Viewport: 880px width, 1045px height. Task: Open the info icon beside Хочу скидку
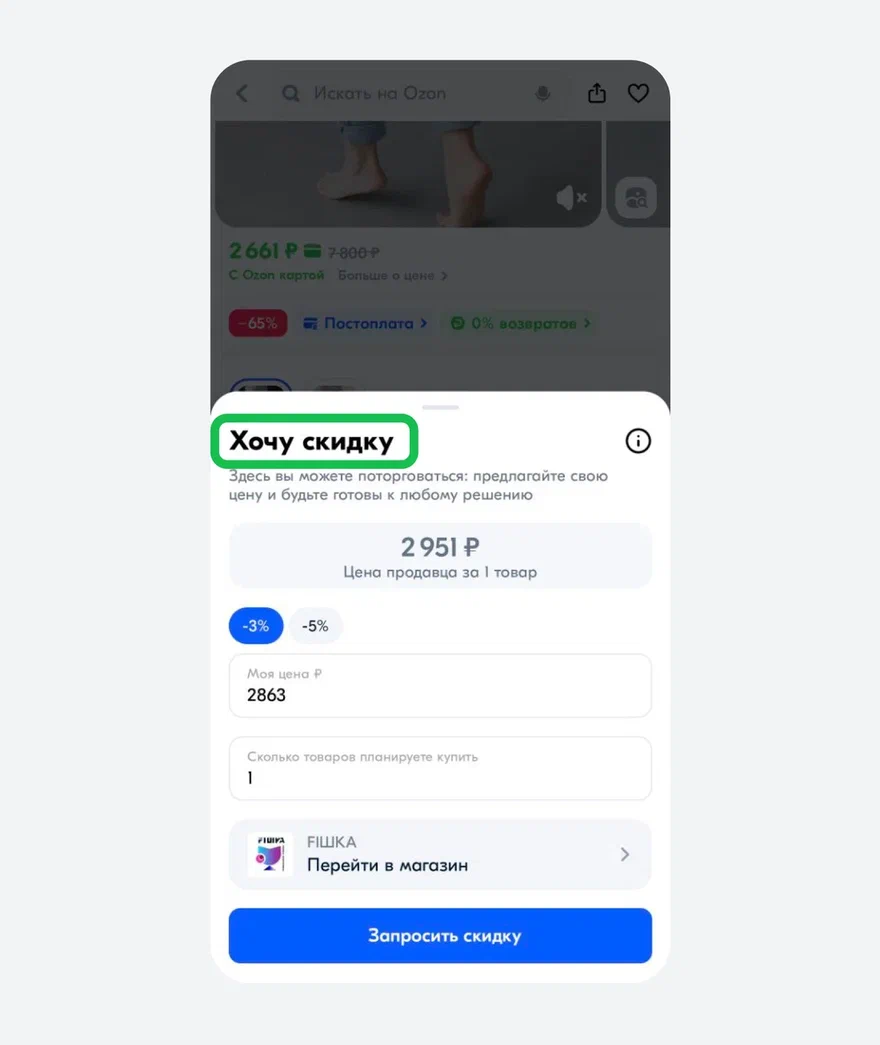(x=637, y=441)
